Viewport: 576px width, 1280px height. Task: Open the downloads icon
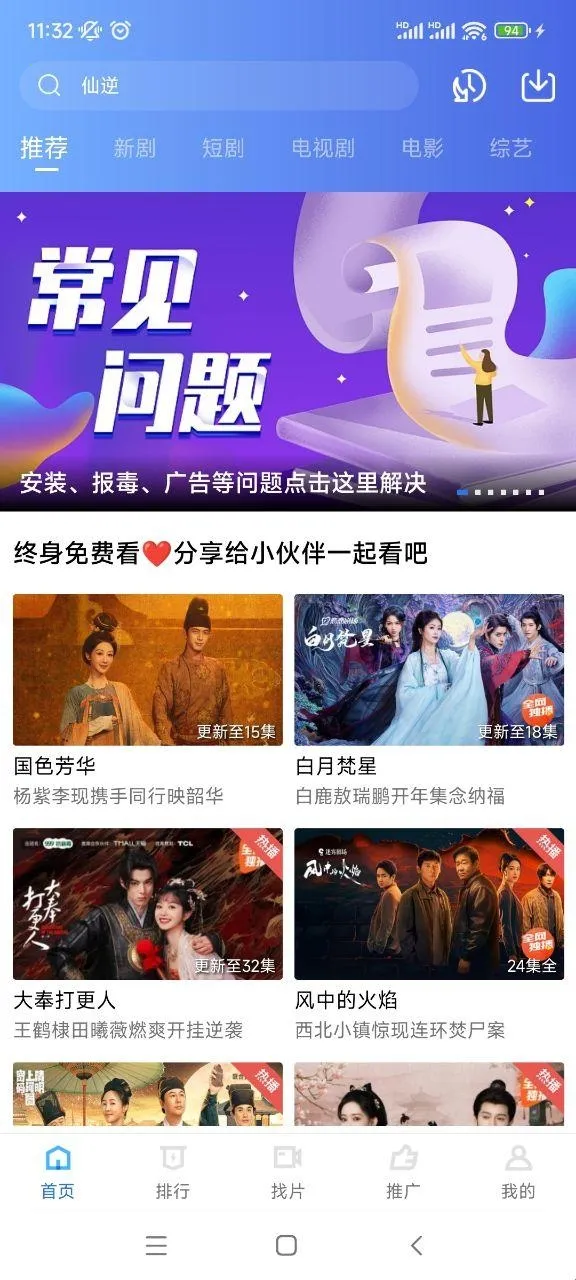coord(538,86)
